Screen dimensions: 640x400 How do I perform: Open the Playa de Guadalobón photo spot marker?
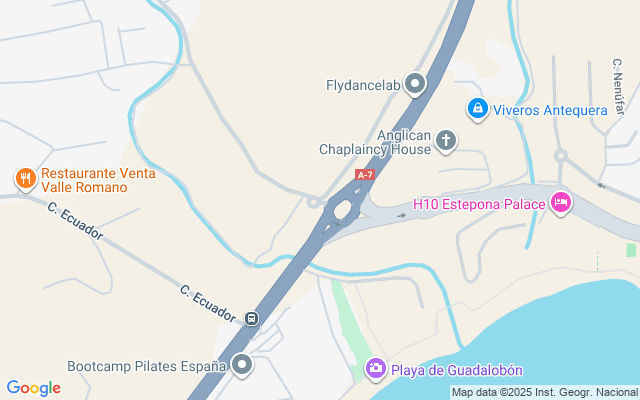[375, 369]
